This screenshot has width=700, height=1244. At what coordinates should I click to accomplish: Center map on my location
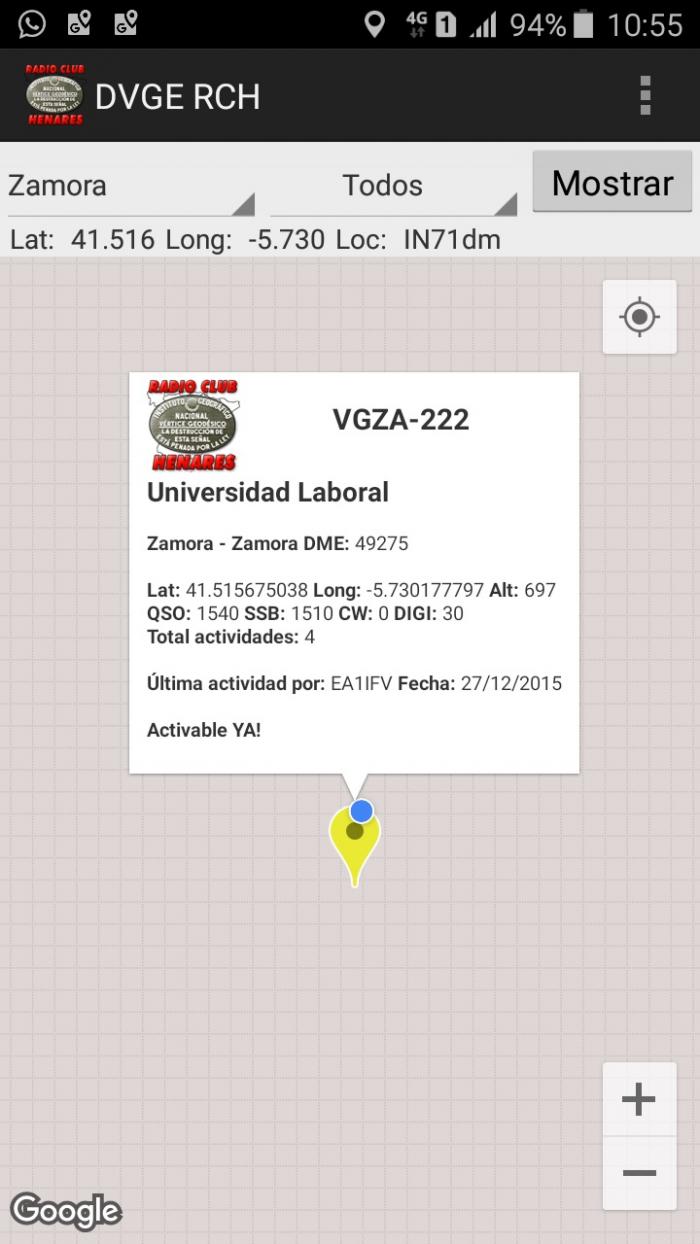point(639,317)
